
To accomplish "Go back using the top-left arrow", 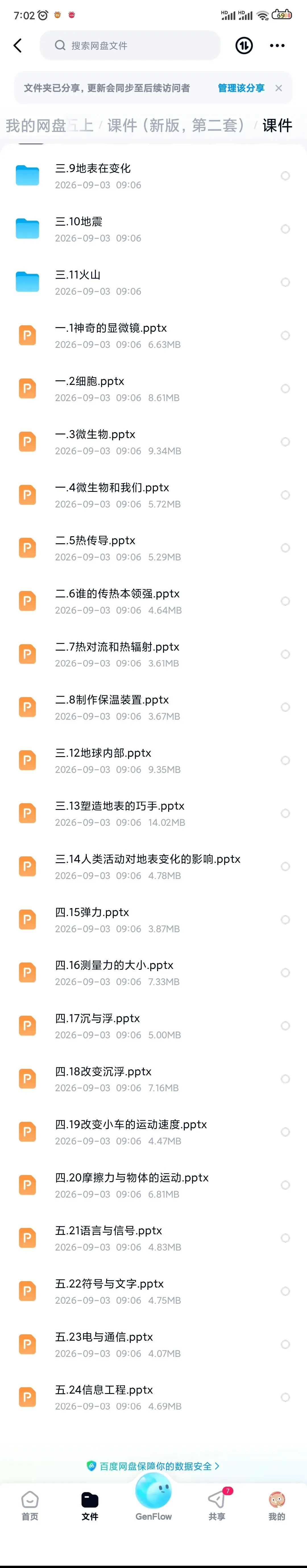I will coord(18,46).
